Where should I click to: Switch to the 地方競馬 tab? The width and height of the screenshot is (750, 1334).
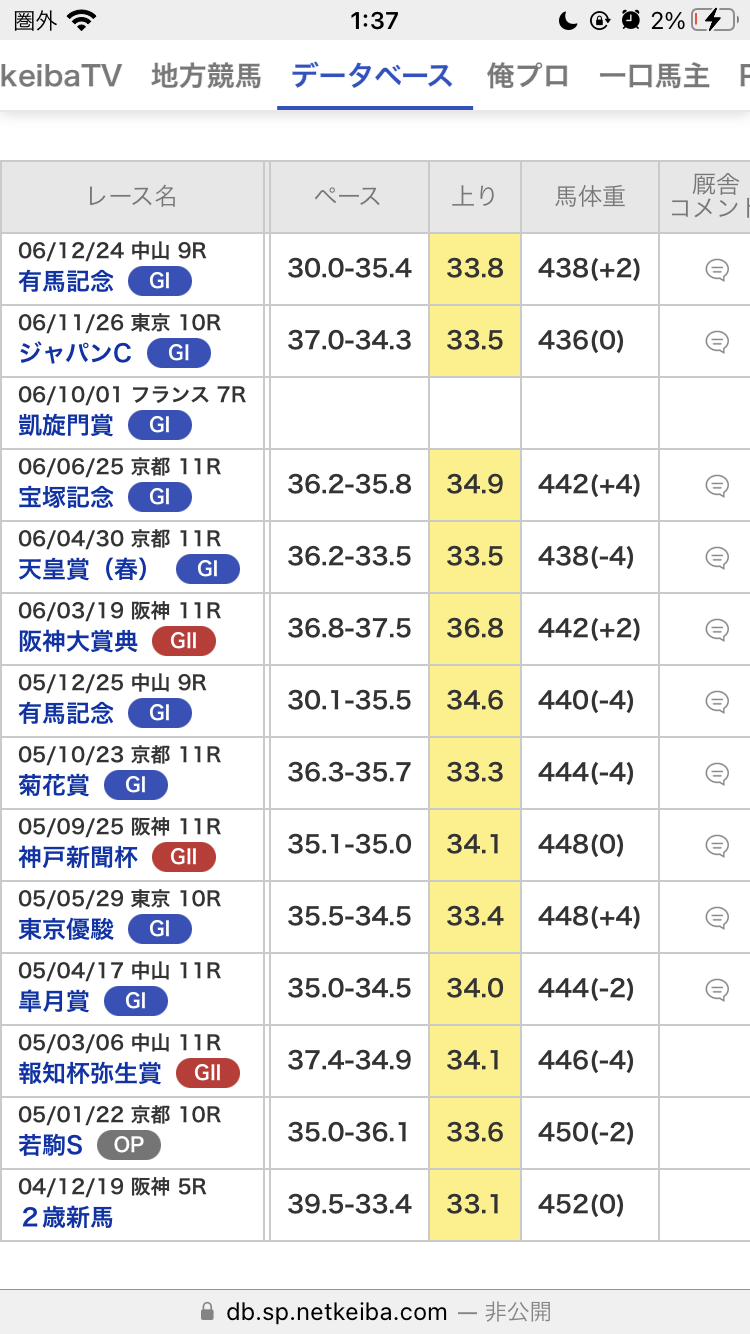click(206, 76)
